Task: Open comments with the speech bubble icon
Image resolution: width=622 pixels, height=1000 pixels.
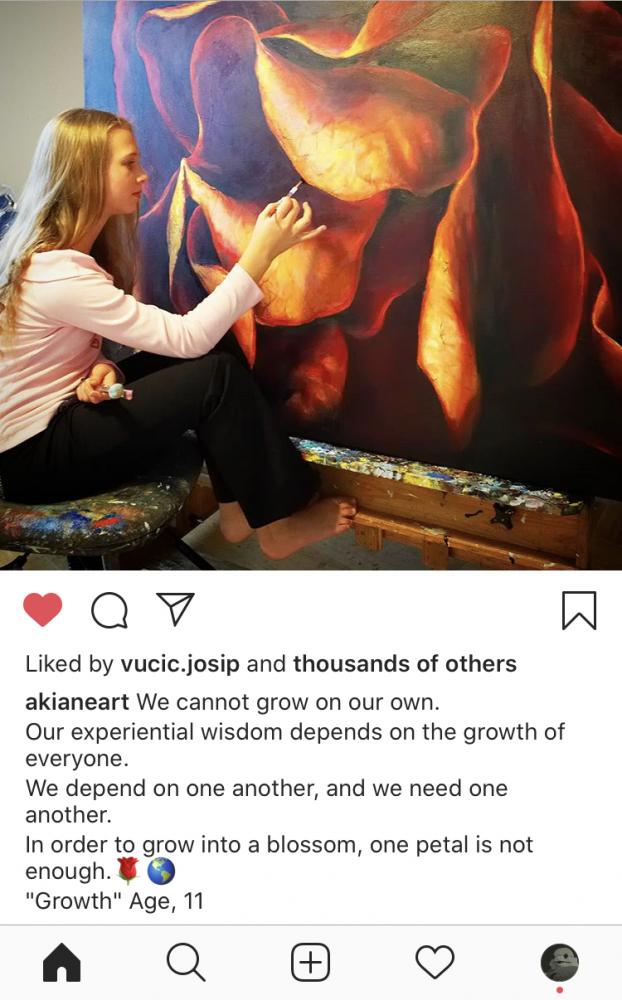Action: click(x=110, y=611)
